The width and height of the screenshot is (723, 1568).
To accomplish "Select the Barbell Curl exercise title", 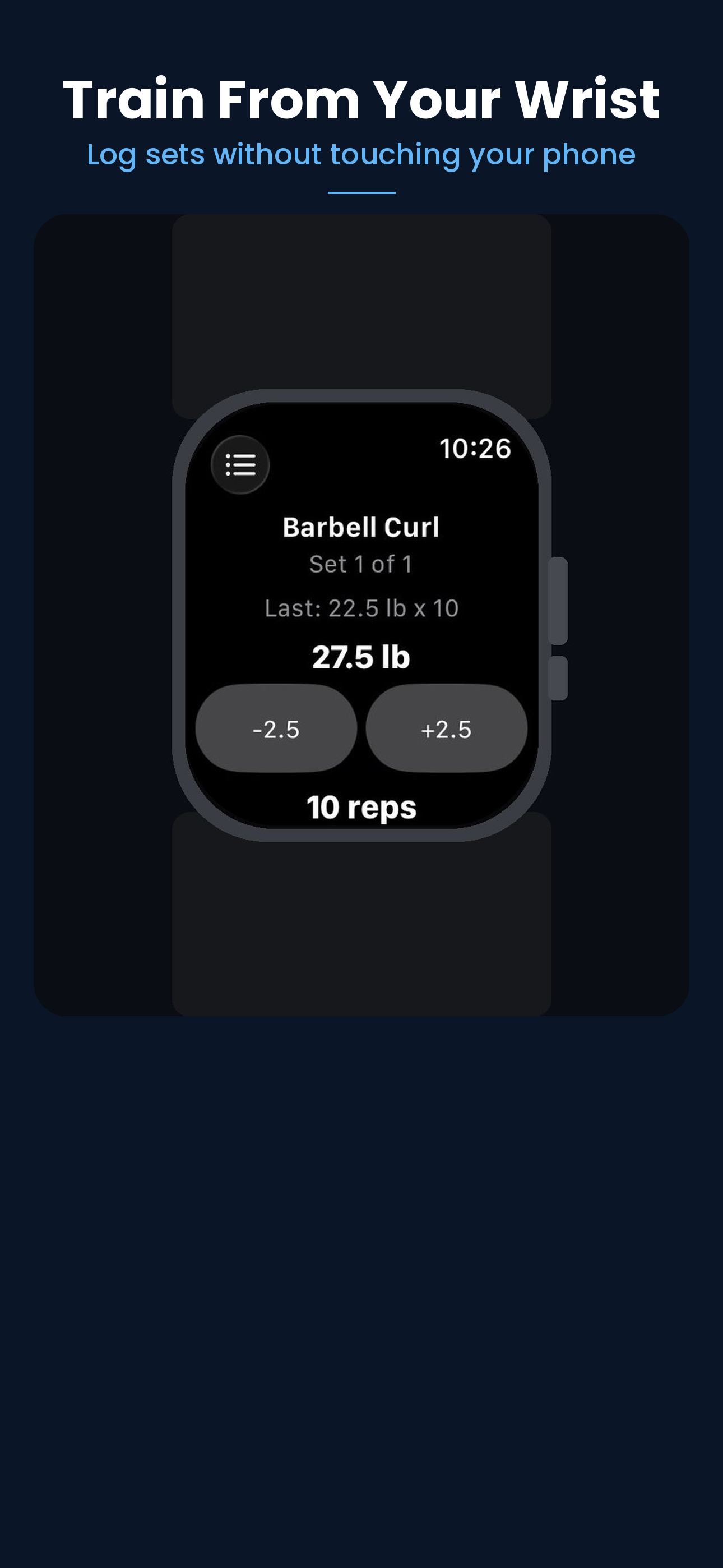I will (361, 526).
